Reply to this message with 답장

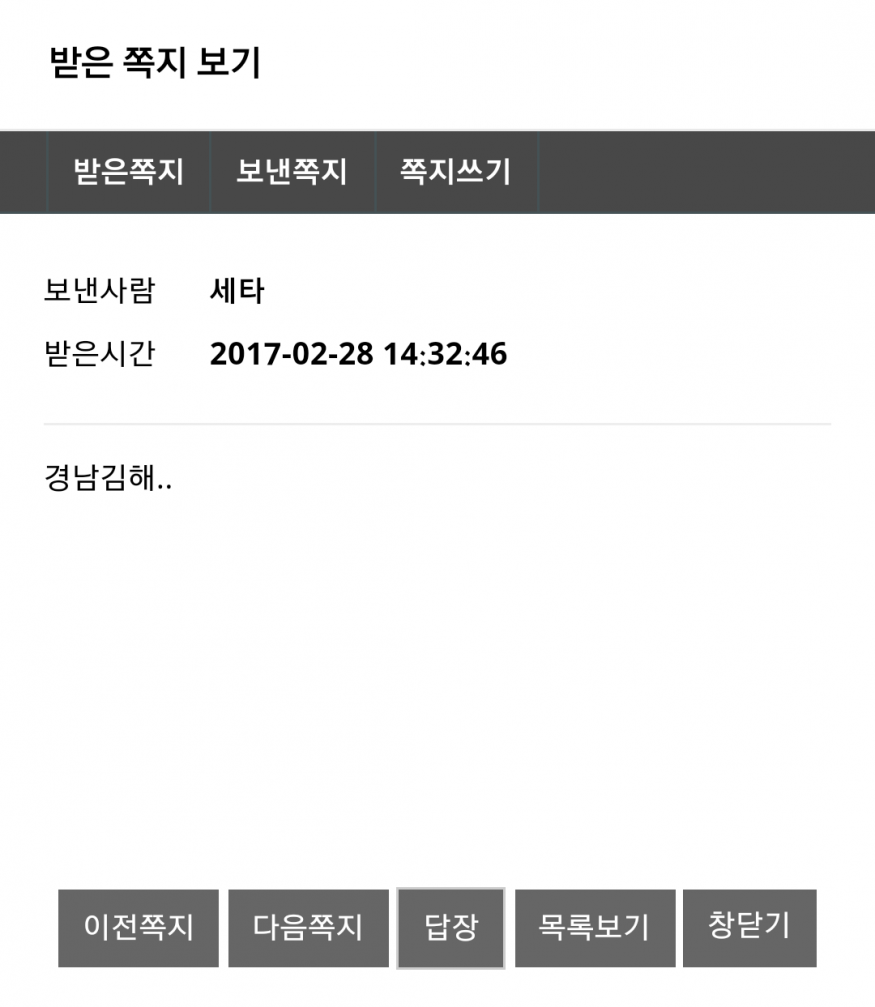click(x=451, y=927)
